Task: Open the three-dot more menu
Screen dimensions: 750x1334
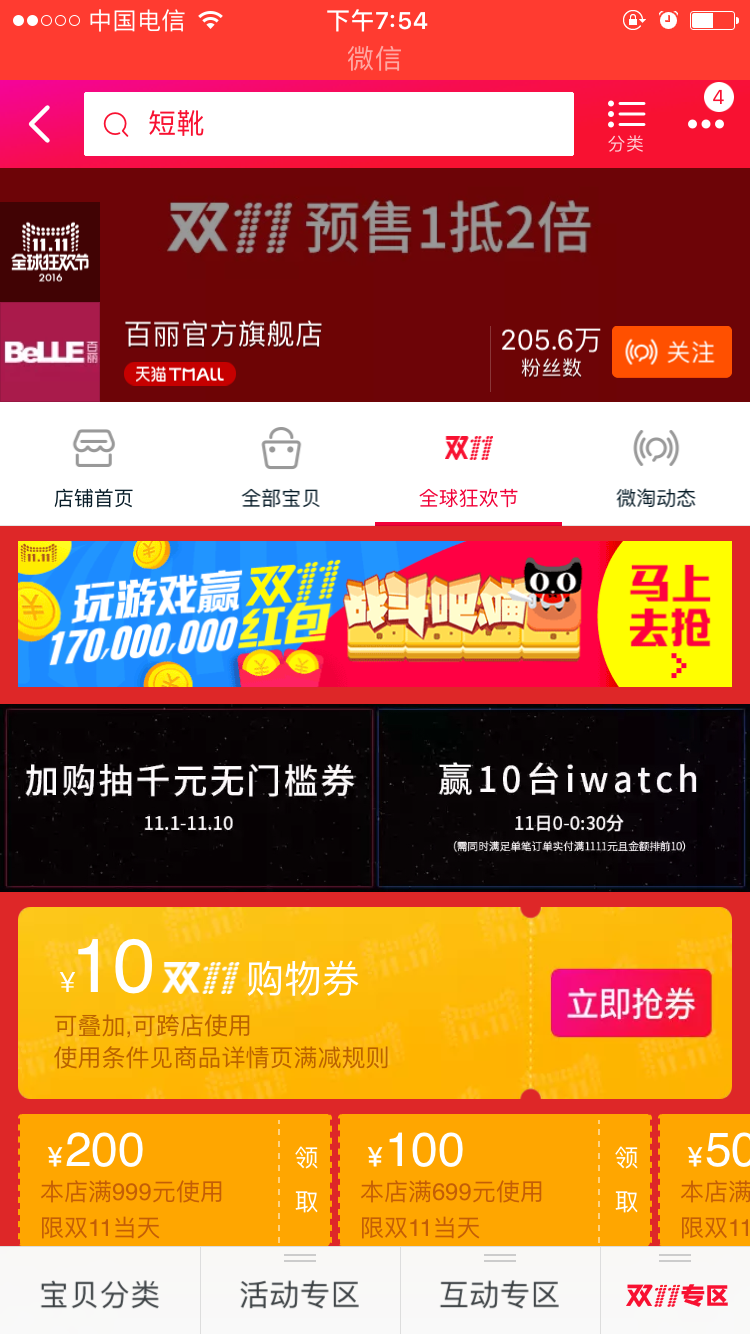Action: pos(705,124)
